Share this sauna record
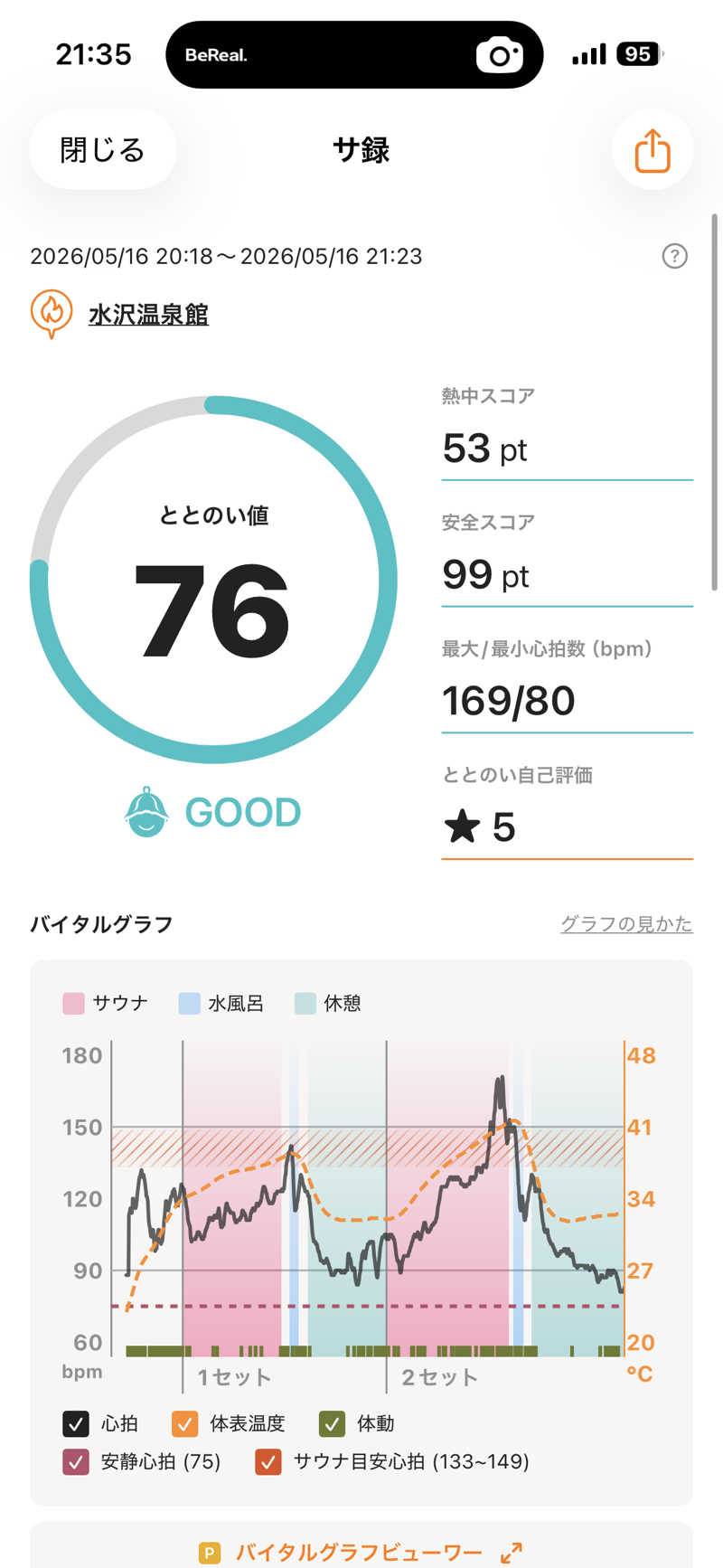Viewport: 723px width, 1568px height. coord(652,149)
